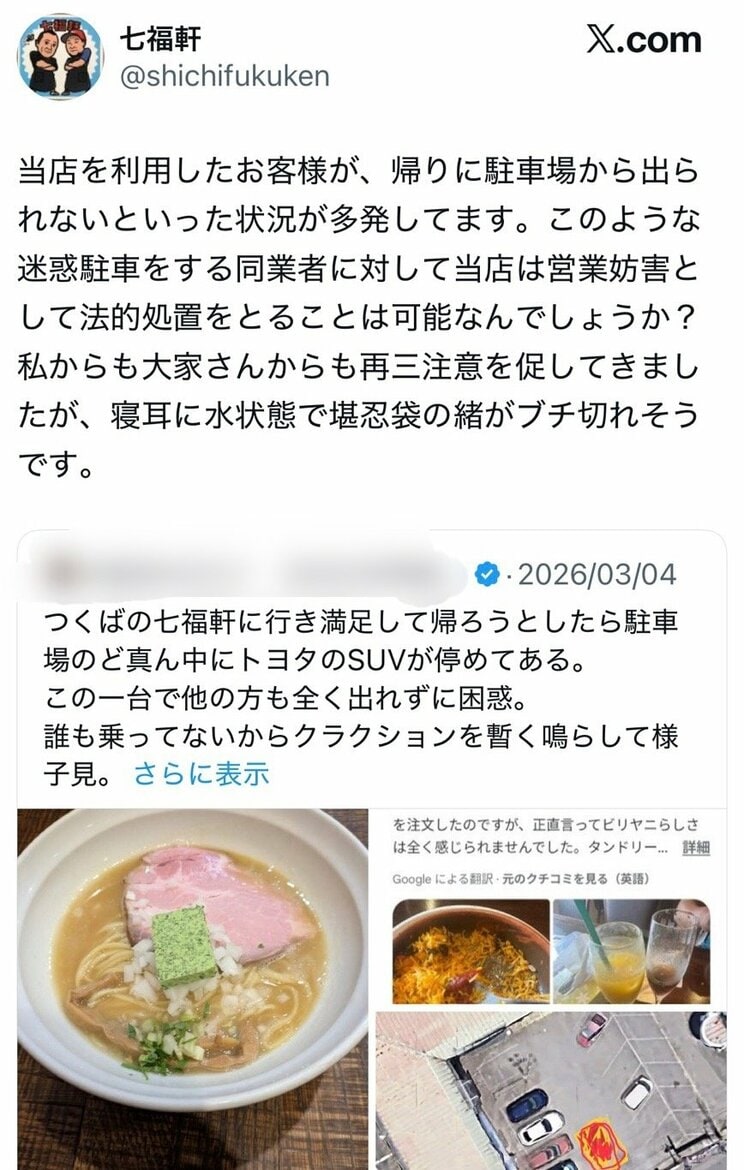Image resolution: width=744 pixels, height=1170 pixels.
Task: Click the blue verified badge in quoted post
Action: pyautogui.click(x=489, y=571)
